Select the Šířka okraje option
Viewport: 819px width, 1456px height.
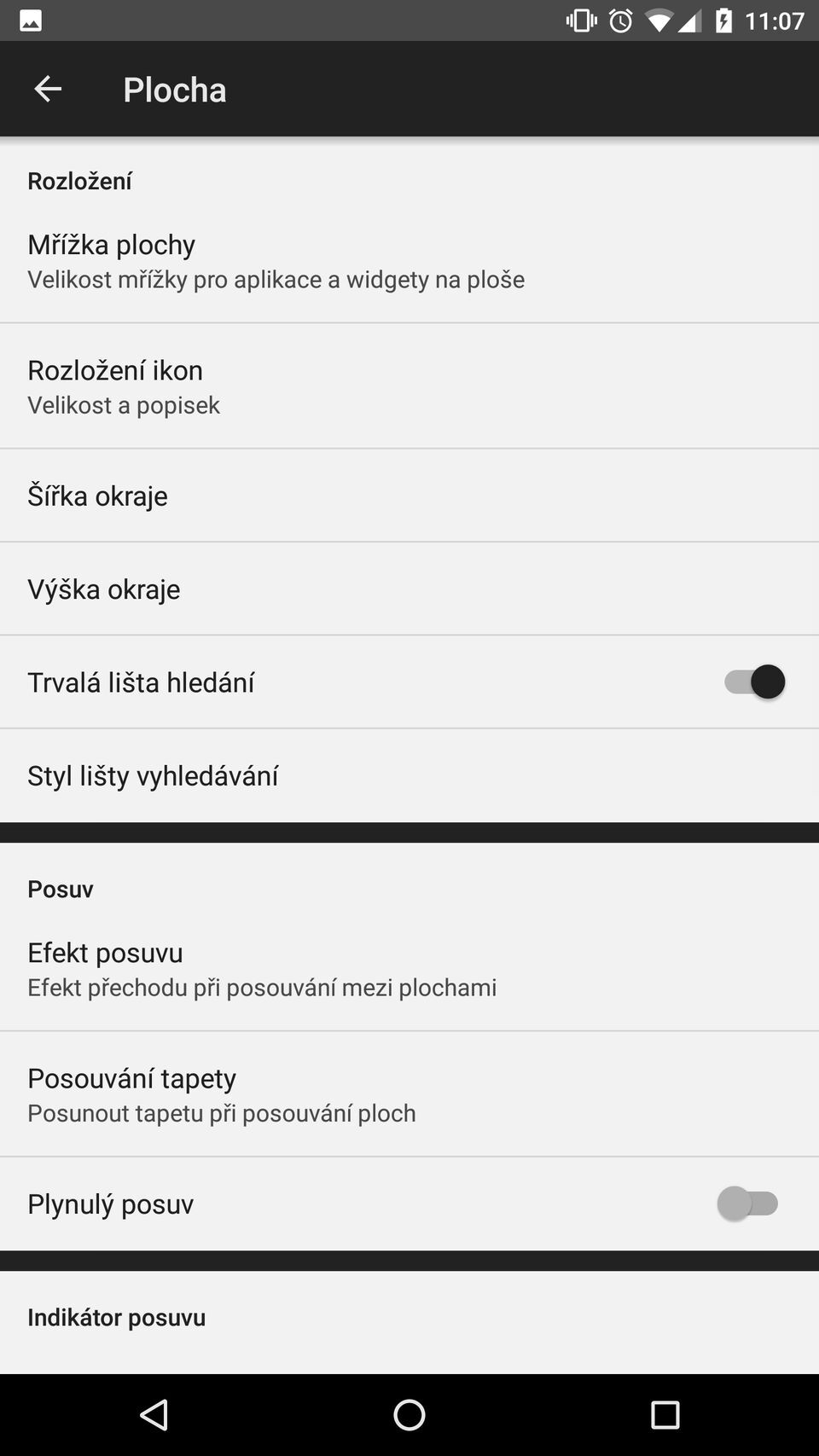(409, 496)
